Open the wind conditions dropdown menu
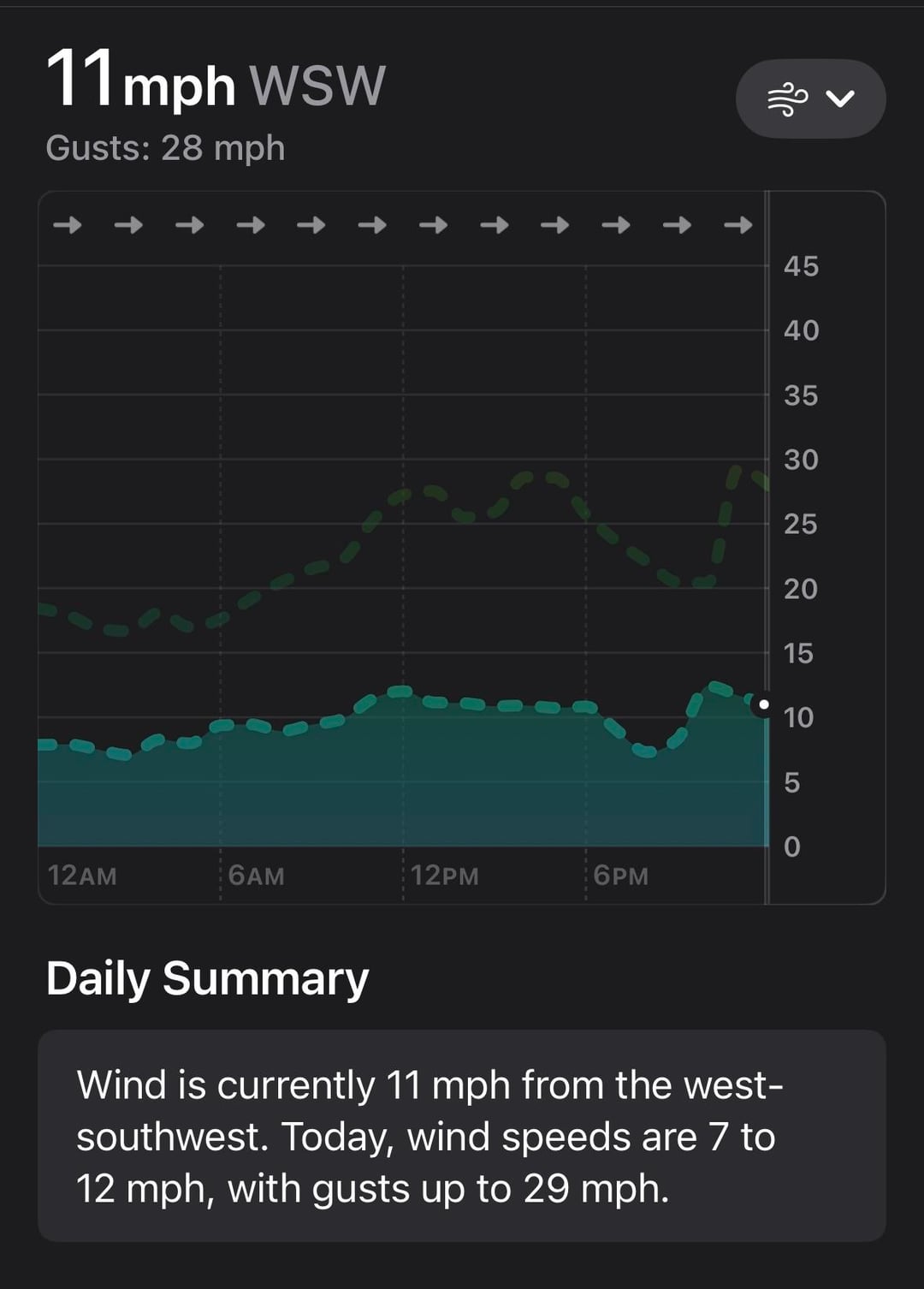 (x=809, y=99)
